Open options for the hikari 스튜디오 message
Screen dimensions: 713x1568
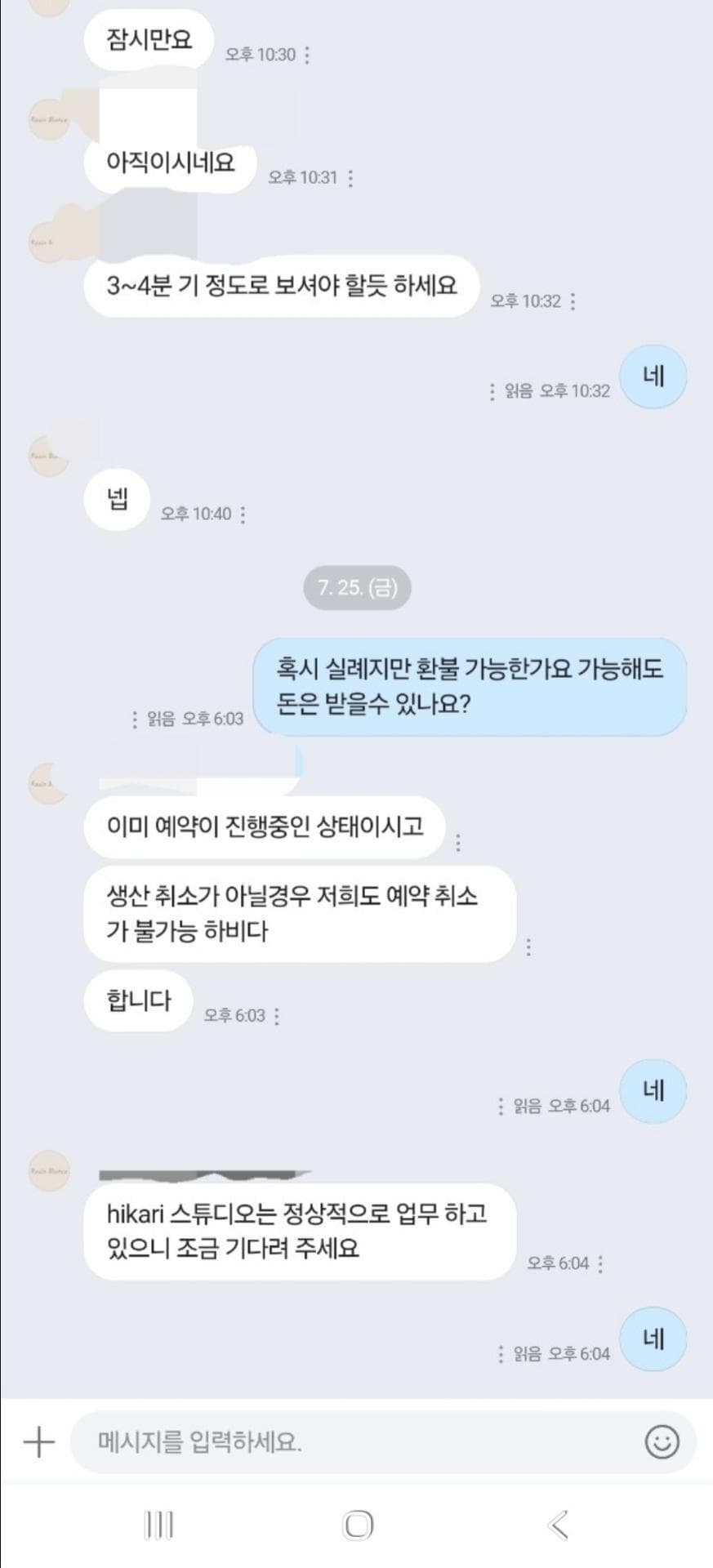600,1263
